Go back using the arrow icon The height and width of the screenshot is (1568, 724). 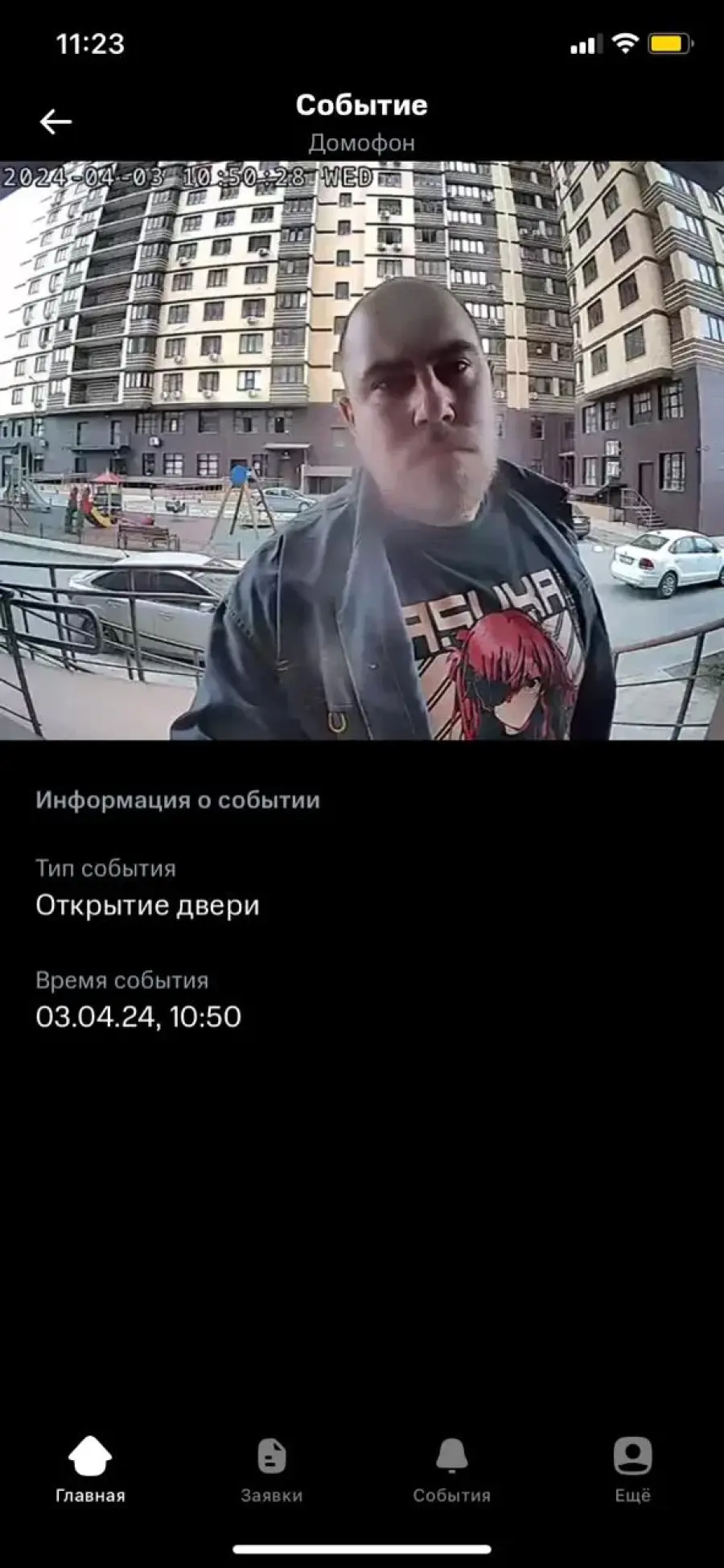[x=56, y=121]
